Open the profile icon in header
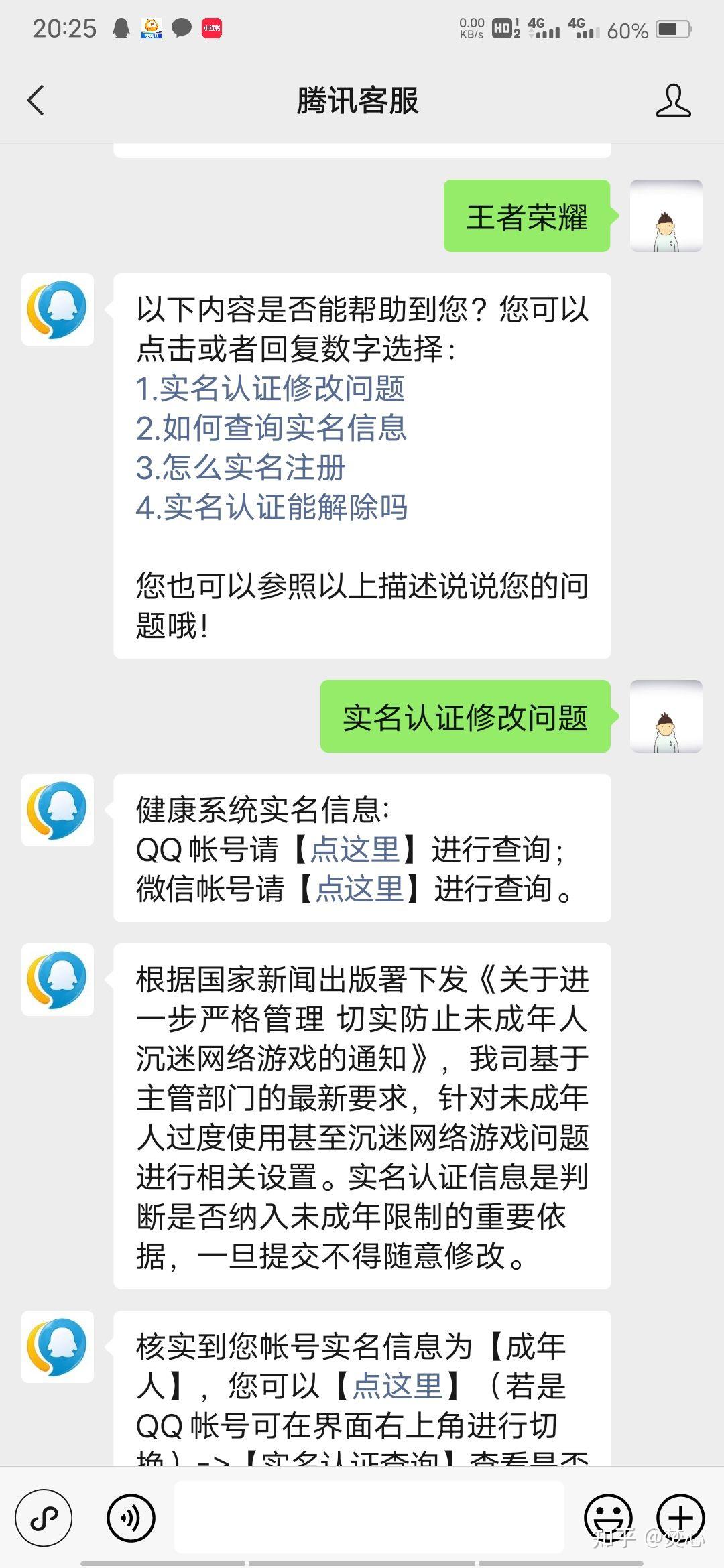724x1568 pixels. pyautogui.click(x=673, y=101)
